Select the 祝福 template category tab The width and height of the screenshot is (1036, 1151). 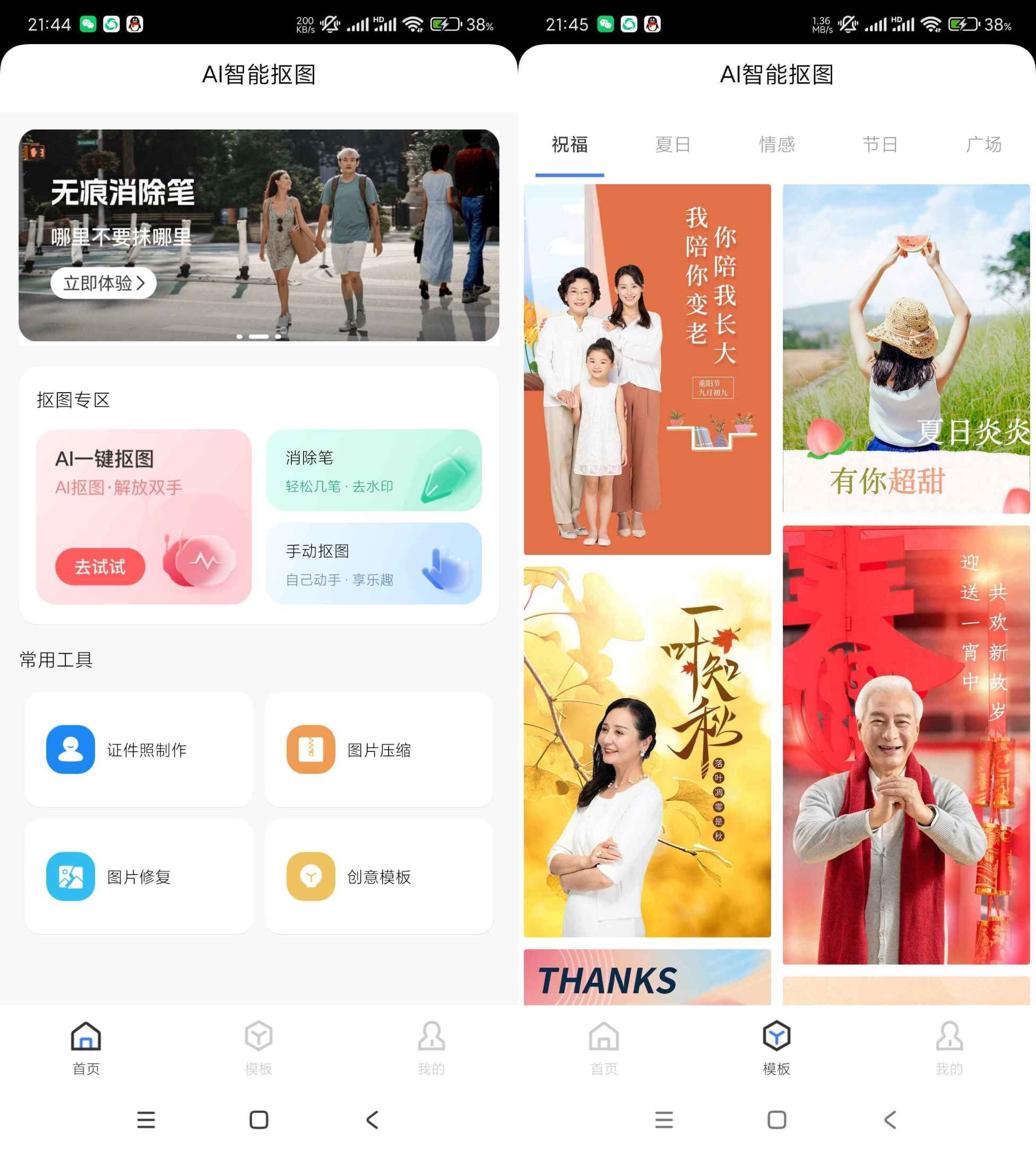pyautogui.click(x=569, y=144)
